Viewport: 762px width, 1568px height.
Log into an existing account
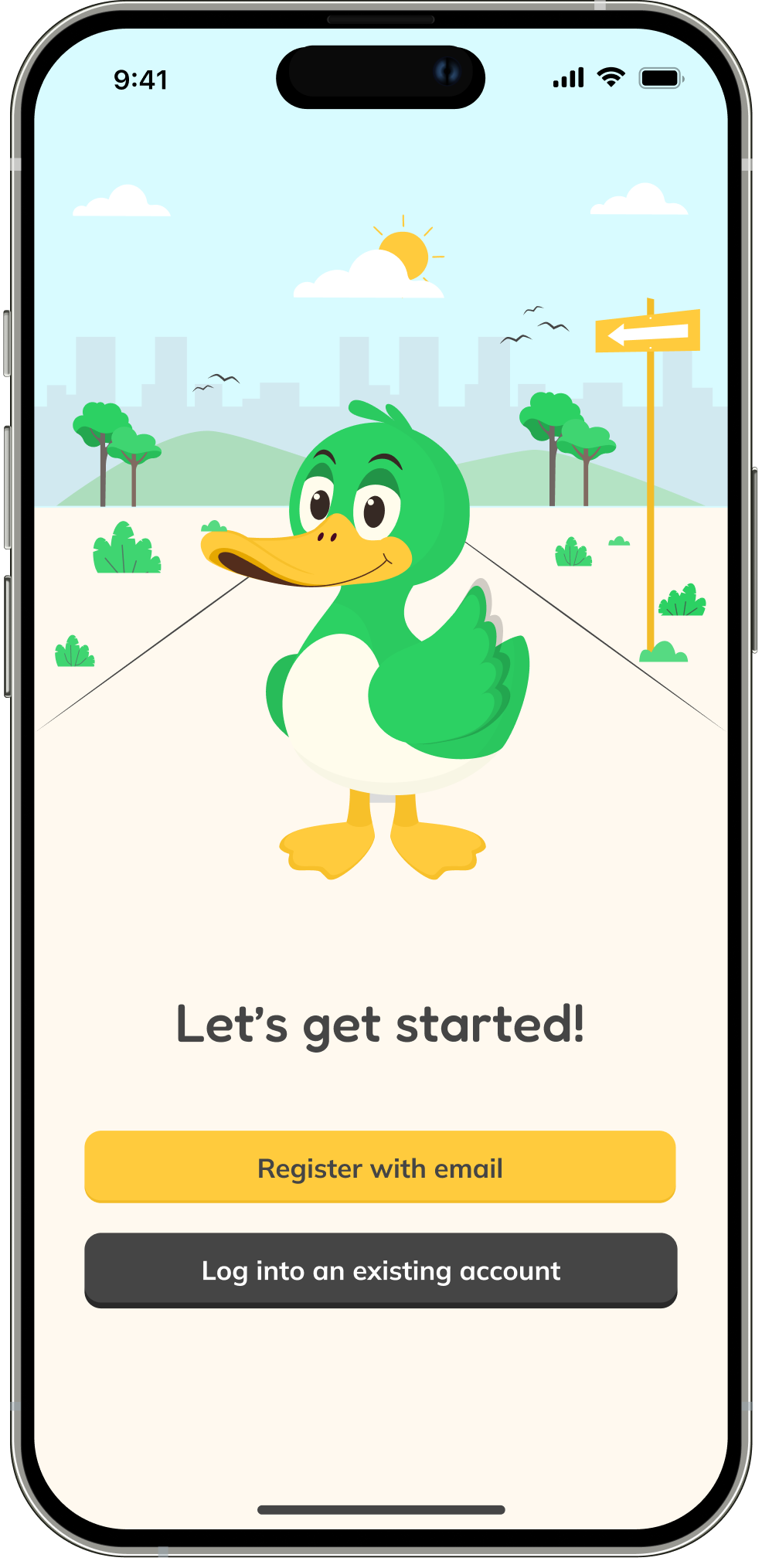(x=380, y=1270)
